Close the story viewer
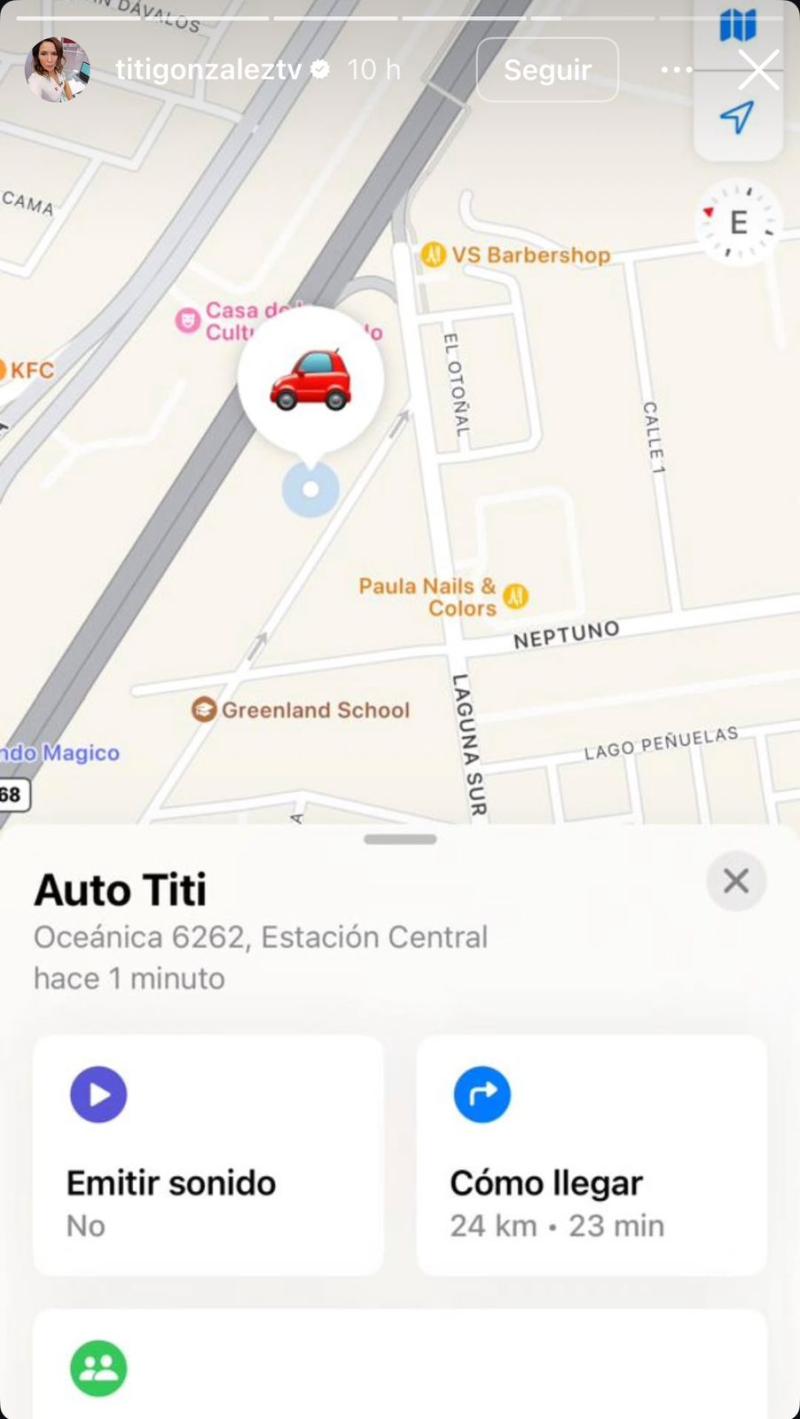 pos(758,70)
